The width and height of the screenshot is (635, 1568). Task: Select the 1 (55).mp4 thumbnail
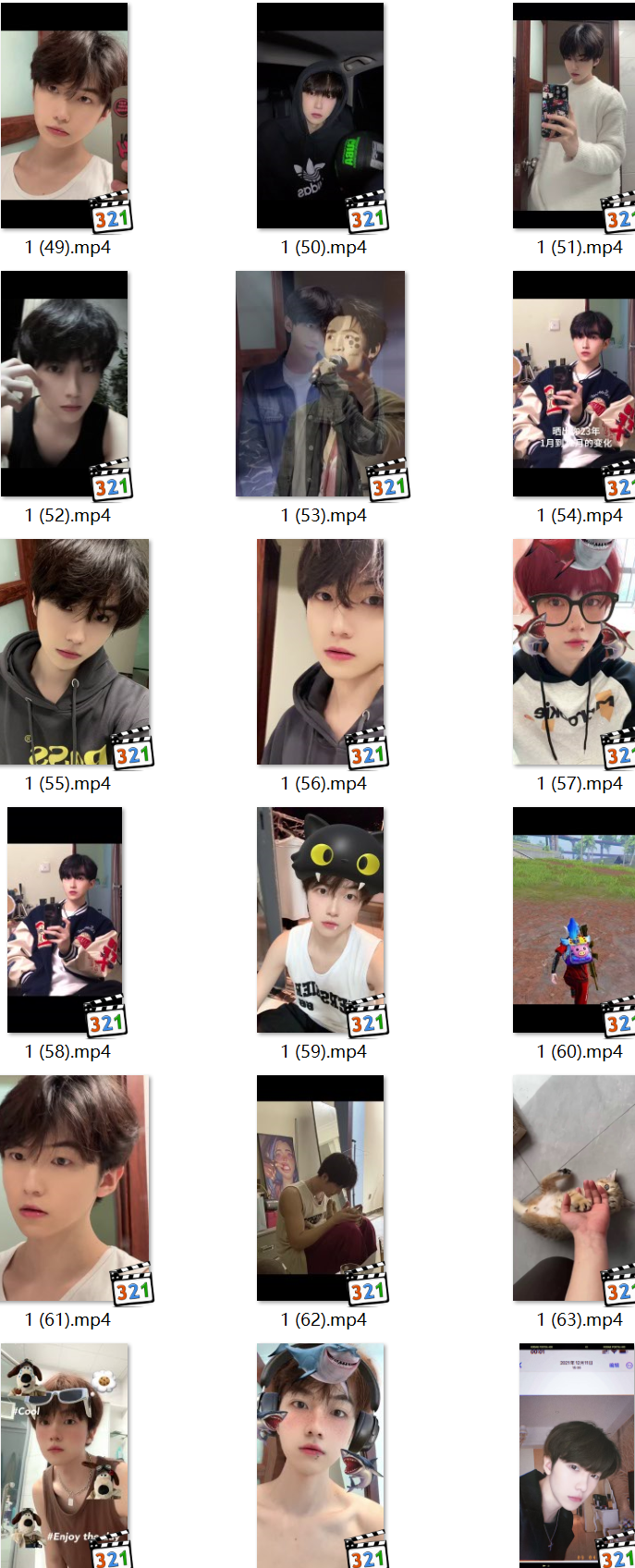click(x=74, y=652)
